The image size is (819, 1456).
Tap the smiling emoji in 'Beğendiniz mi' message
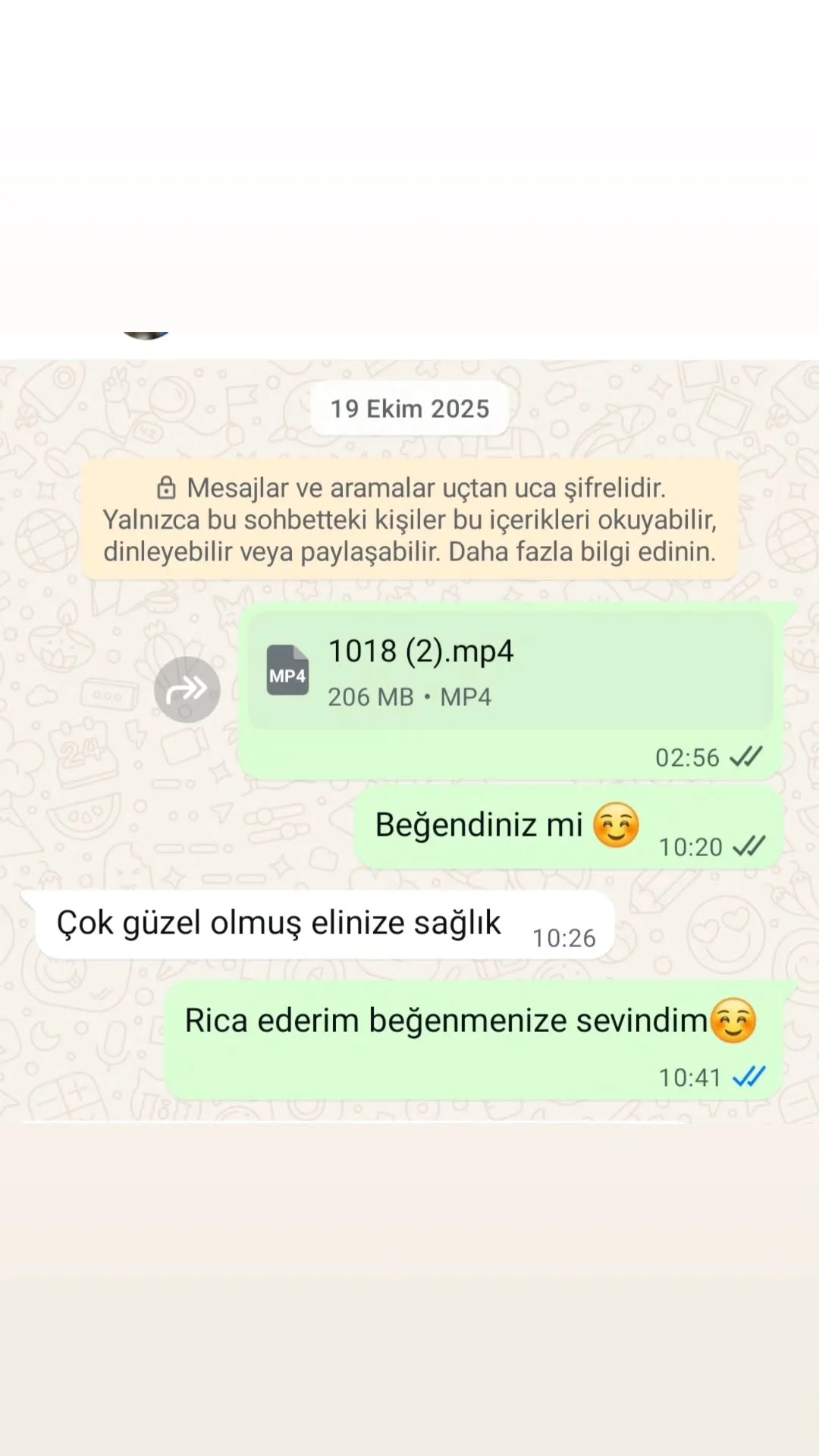tap(617, 825)
